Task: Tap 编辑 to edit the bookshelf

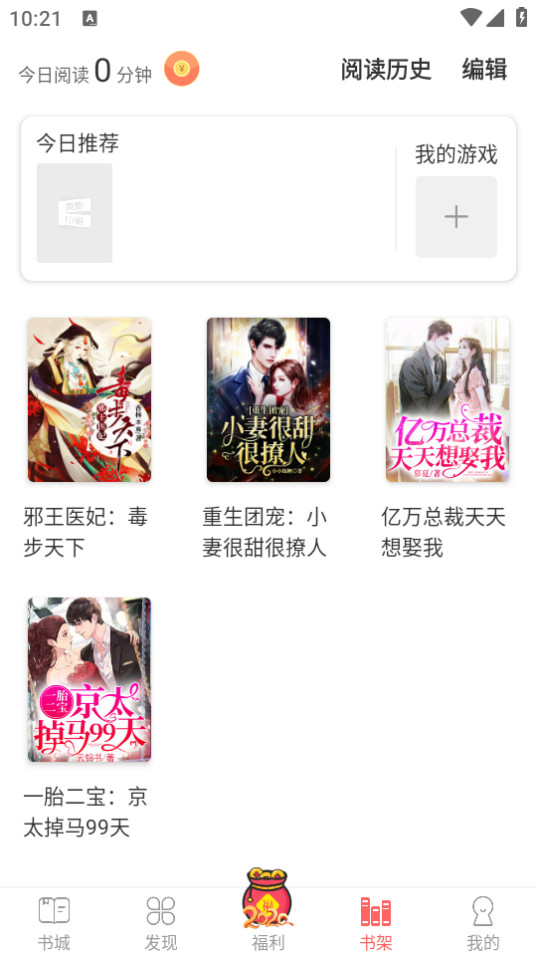Action: [485, 70]
